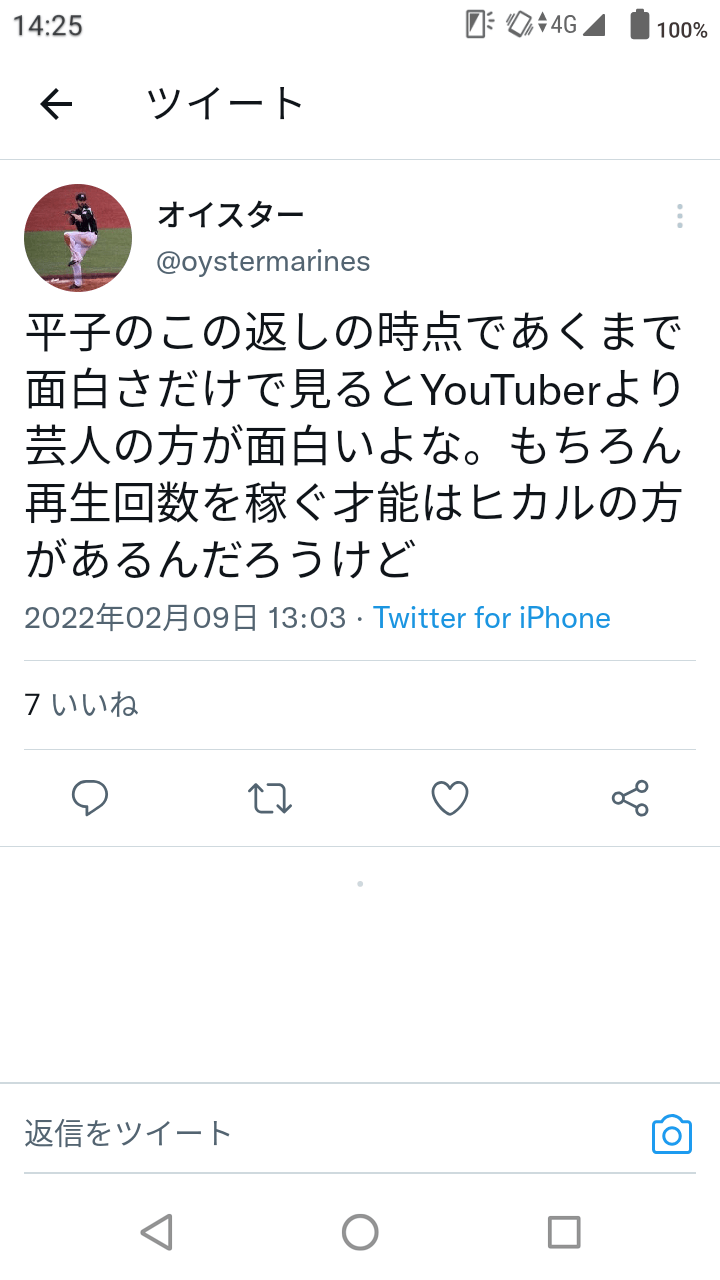Open the @oystermarines handle
The height and width of the screenshot is (1280, 720).
coord(264,262)
